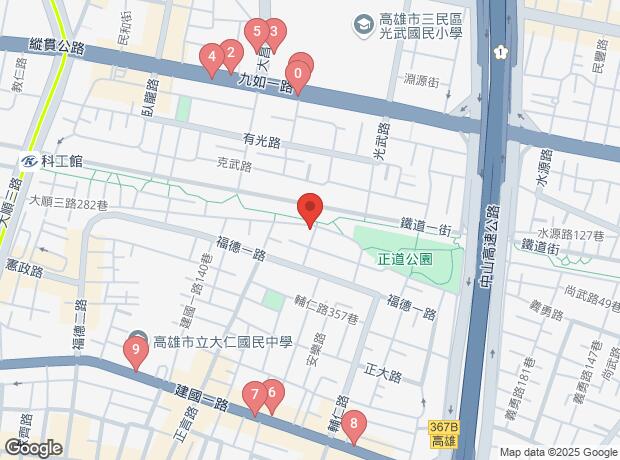
Task: Select map marker number 7
Action: click(255, 395)
